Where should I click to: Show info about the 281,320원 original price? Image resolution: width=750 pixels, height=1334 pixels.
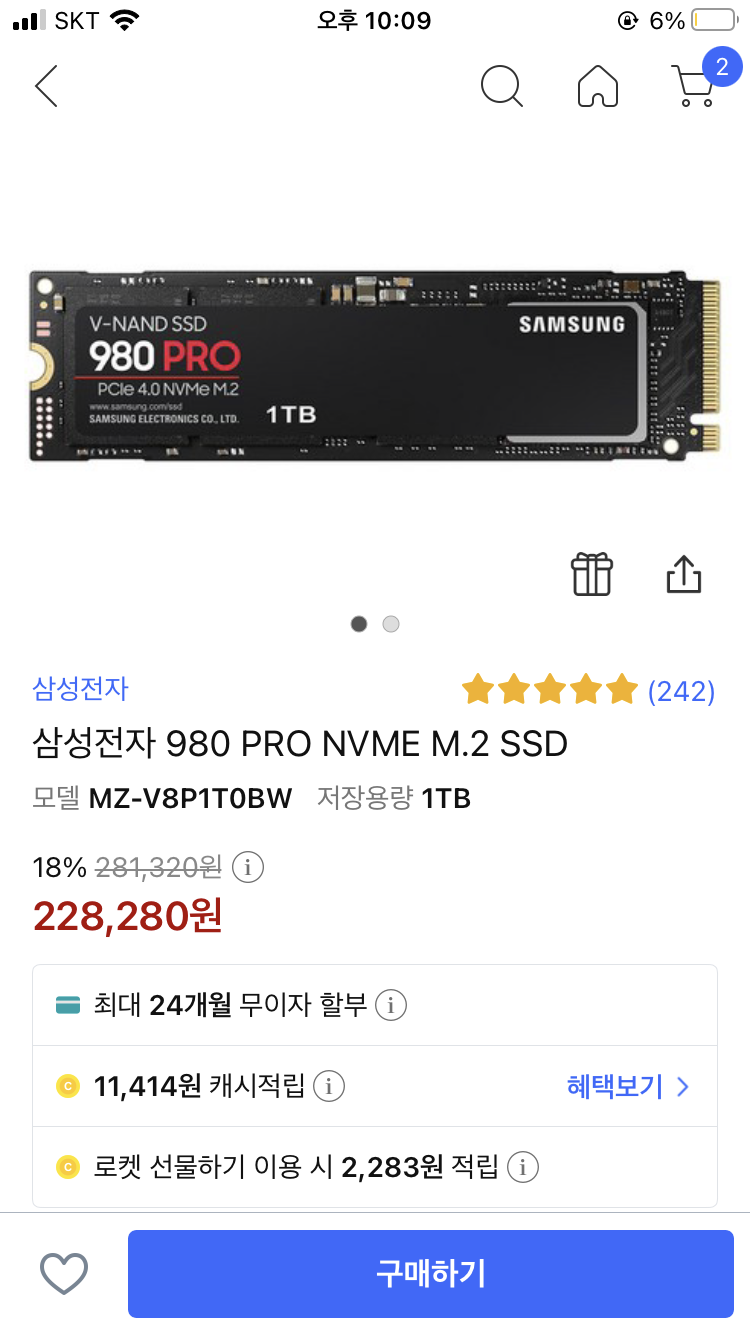(247, 867)
